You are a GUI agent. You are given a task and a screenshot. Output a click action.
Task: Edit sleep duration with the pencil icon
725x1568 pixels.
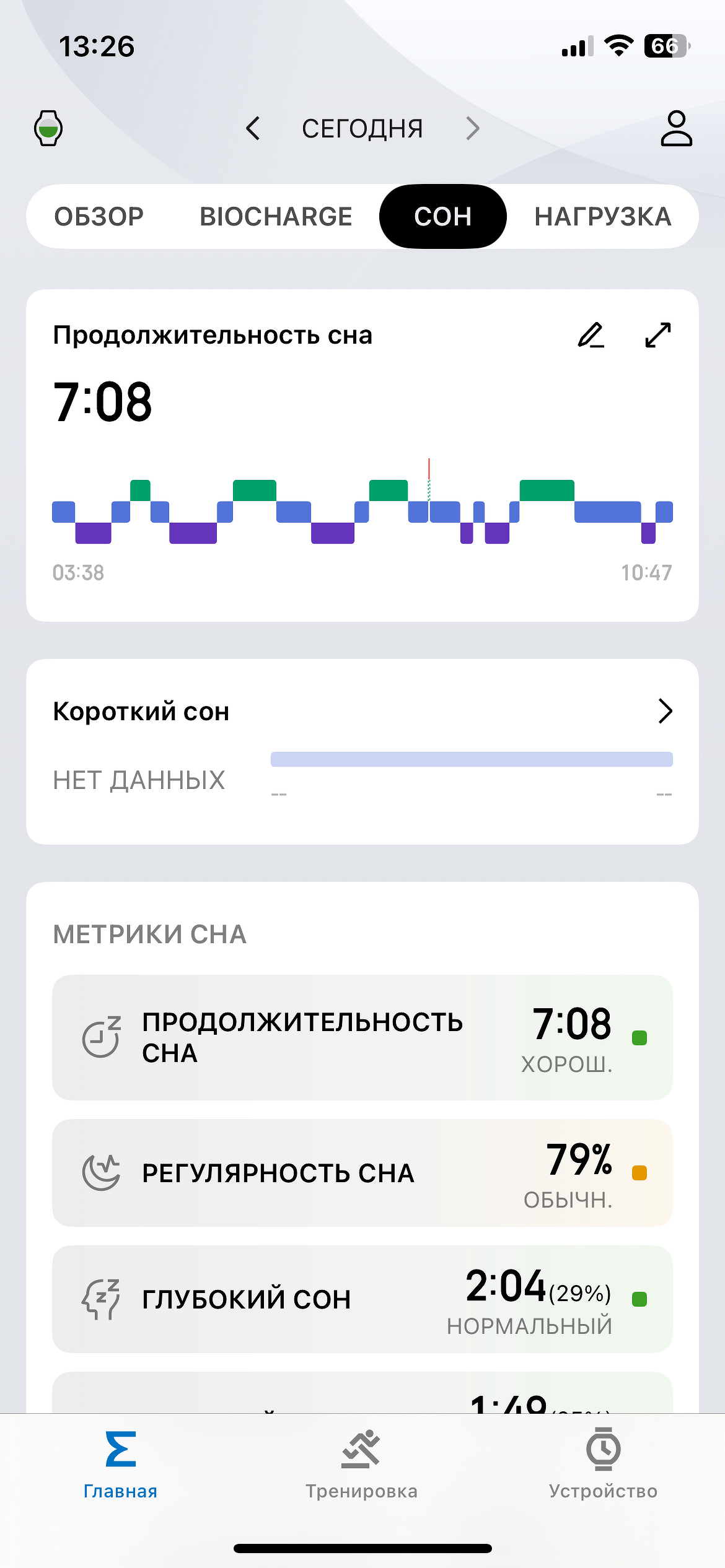591,335
